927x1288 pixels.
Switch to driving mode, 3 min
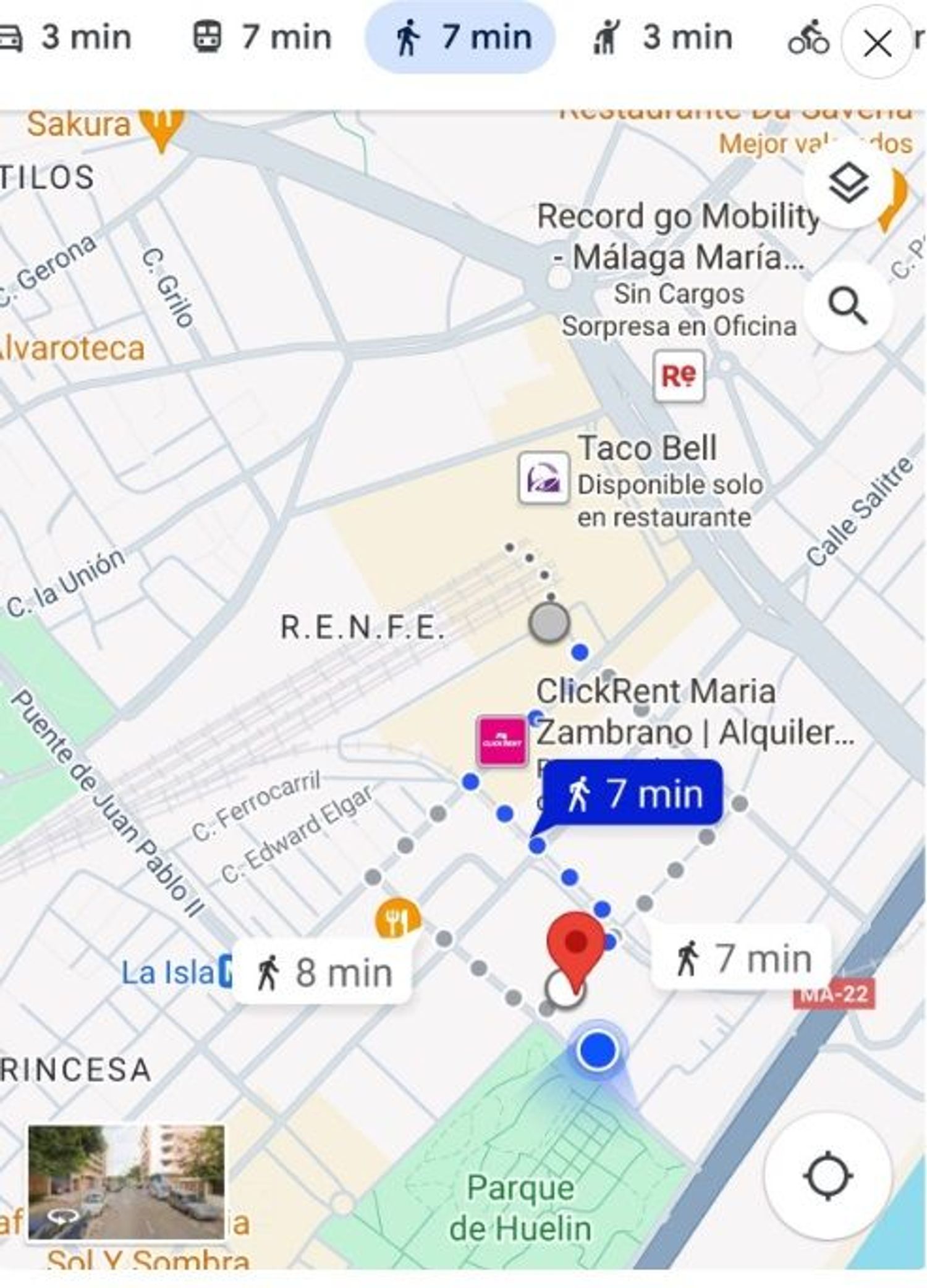[x=68, y=38]
